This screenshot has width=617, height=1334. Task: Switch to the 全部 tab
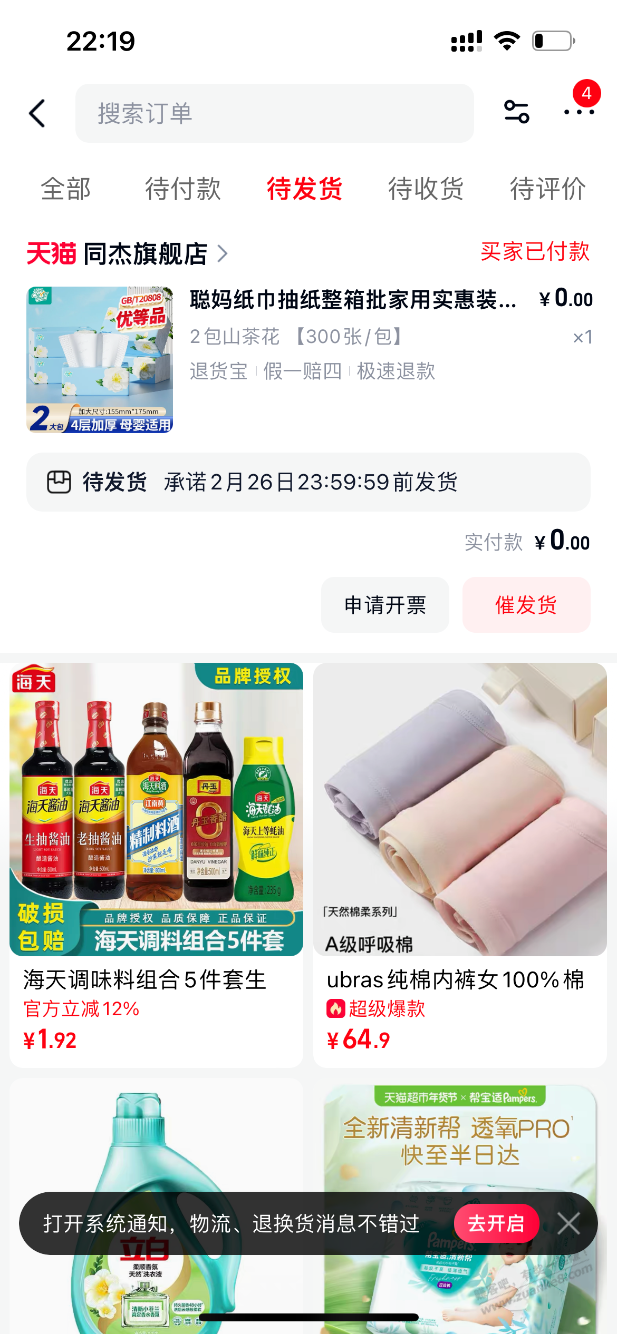point(66,188)
